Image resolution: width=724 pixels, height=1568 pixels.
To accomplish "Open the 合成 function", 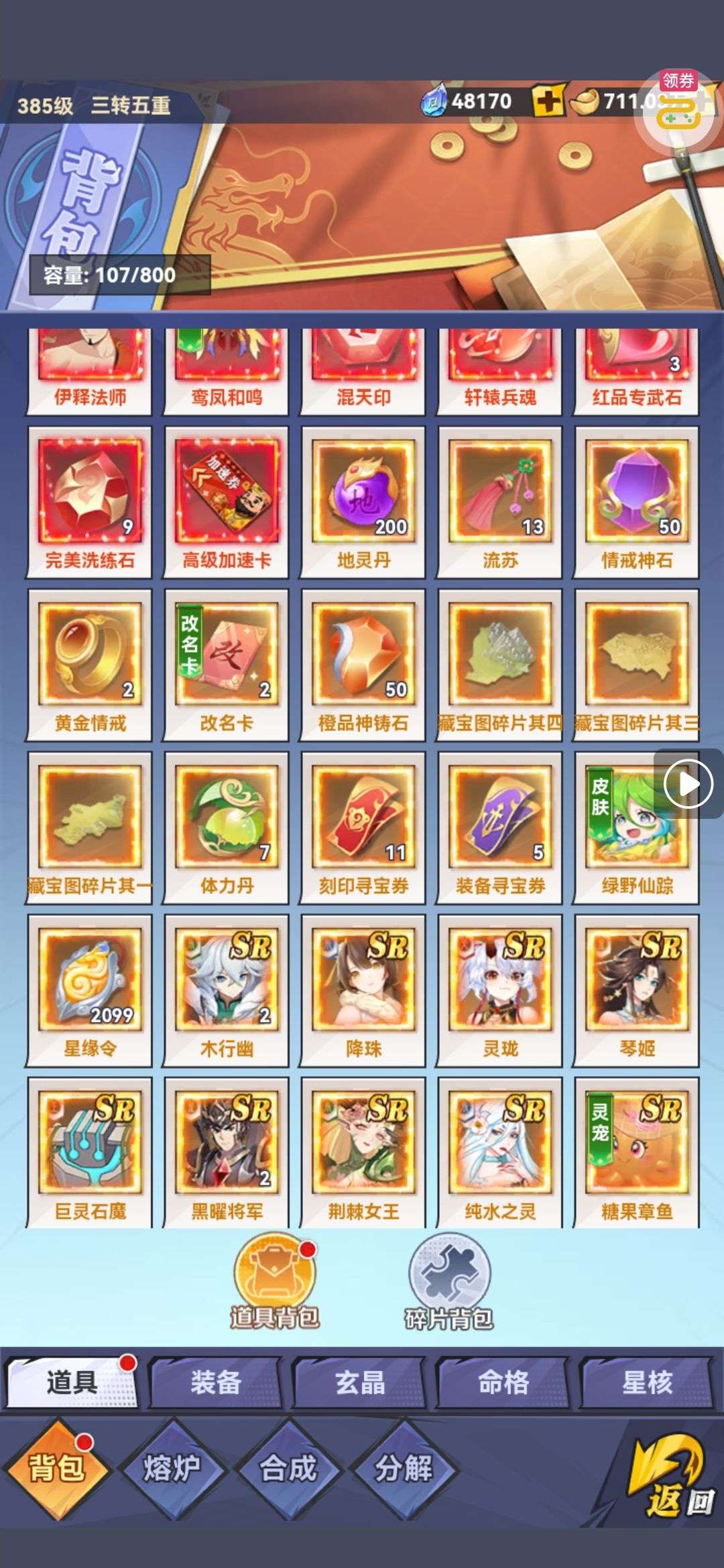I will tap(288, 1468).
